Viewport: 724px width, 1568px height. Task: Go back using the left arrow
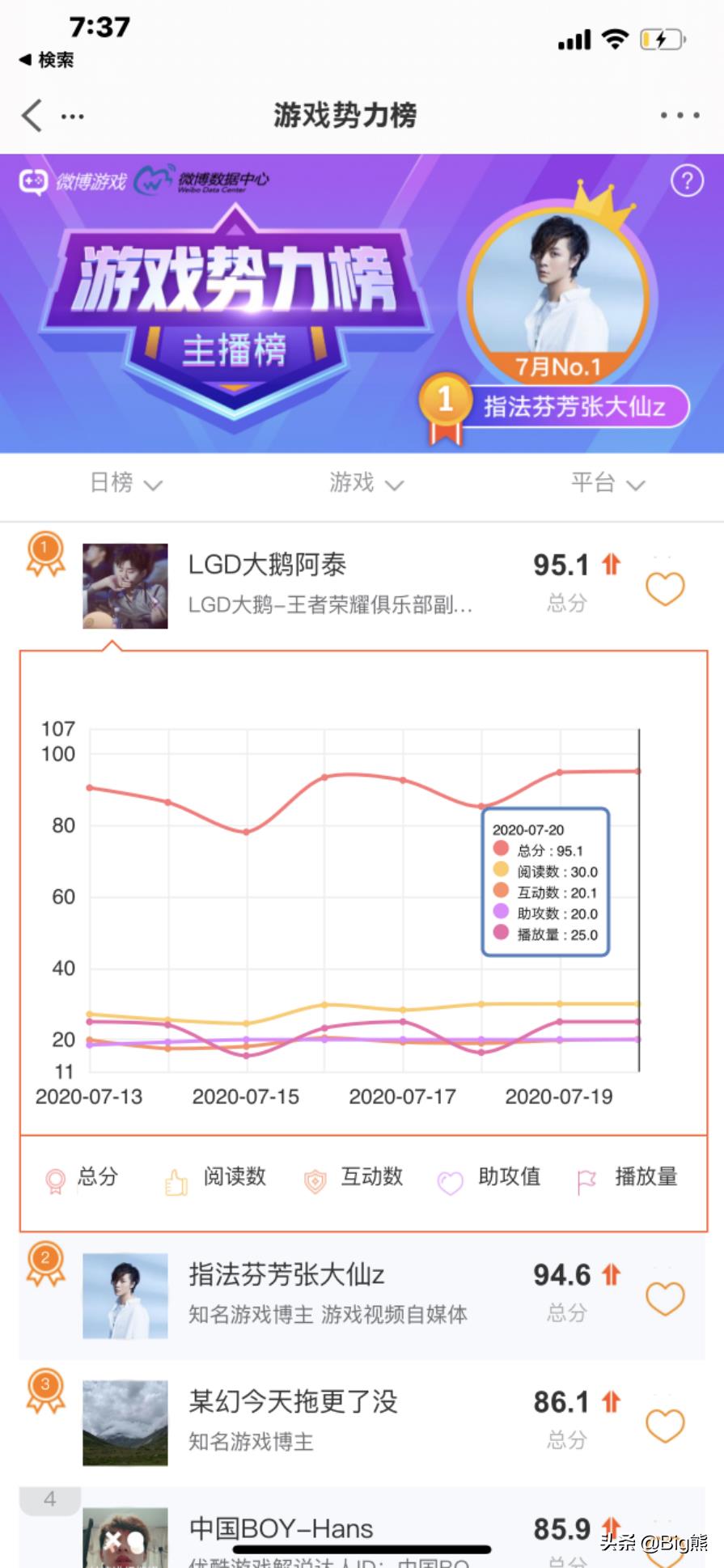pos(32,116)
